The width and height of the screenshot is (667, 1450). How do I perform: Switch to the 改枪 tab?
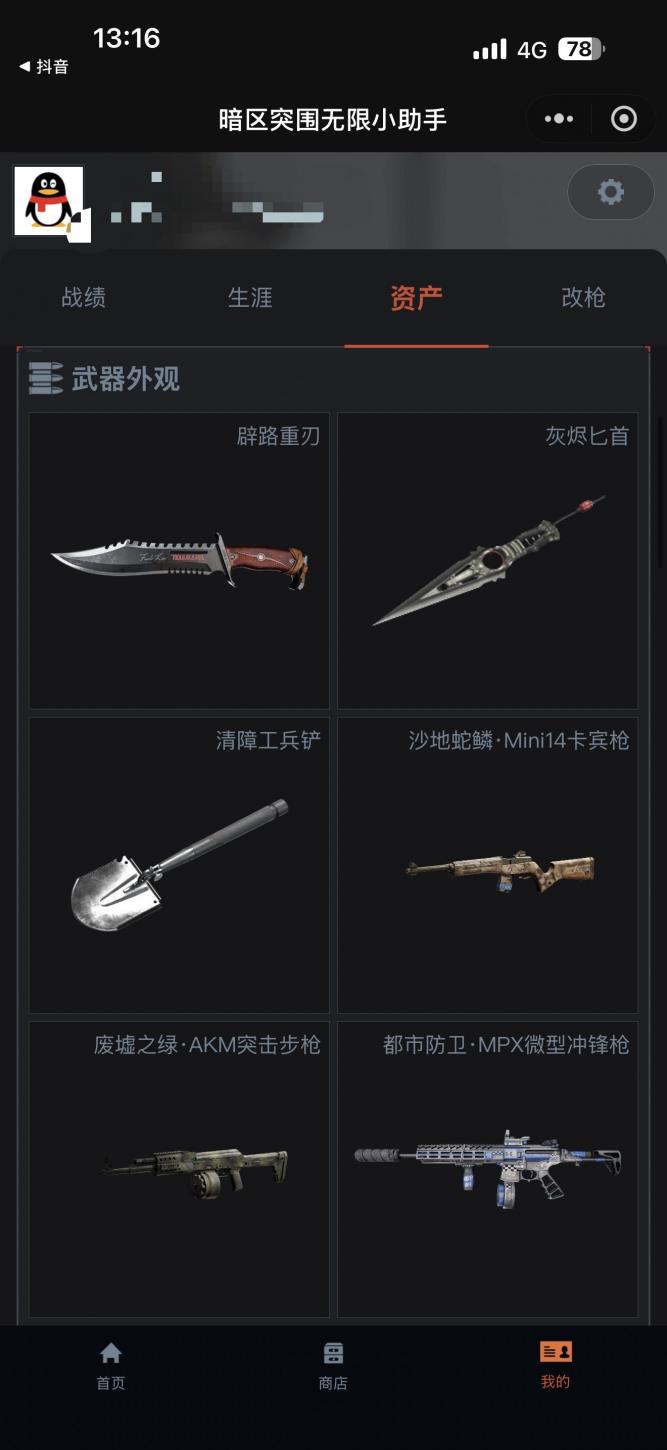tap(583, 297)
